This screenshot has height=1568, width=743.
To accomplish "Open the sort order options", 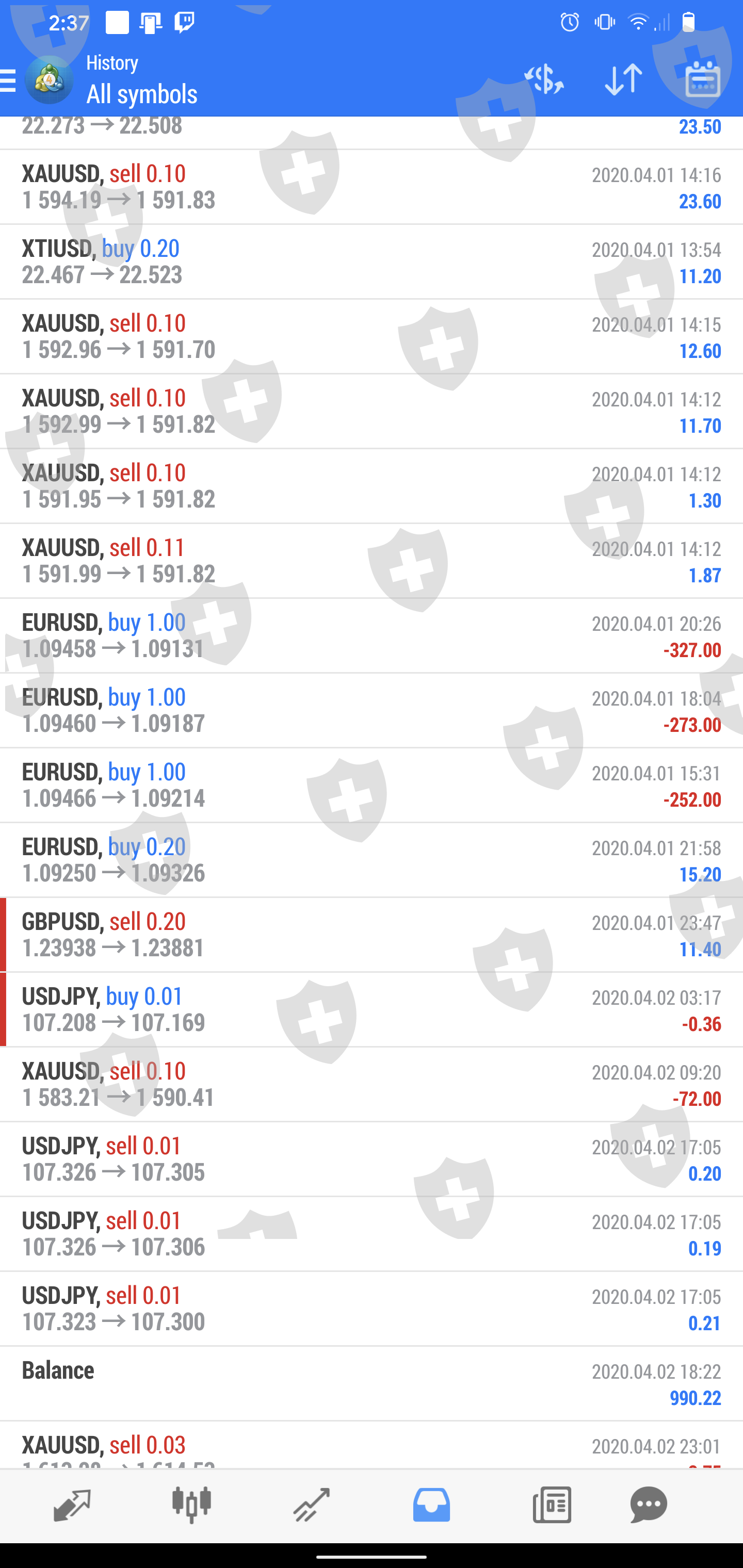I will tap(623, 80).
